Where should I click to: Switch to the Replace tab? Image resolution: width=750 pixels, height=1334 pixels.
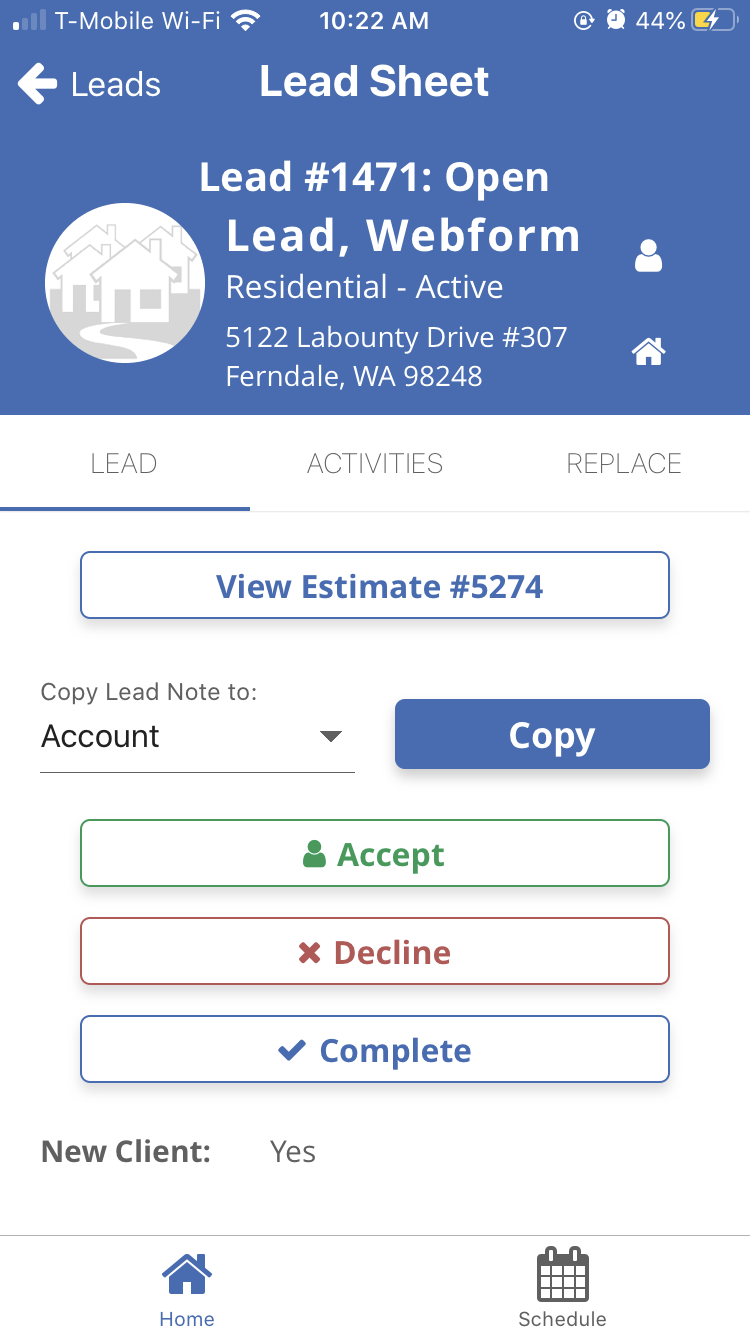[x=624, y=464]
